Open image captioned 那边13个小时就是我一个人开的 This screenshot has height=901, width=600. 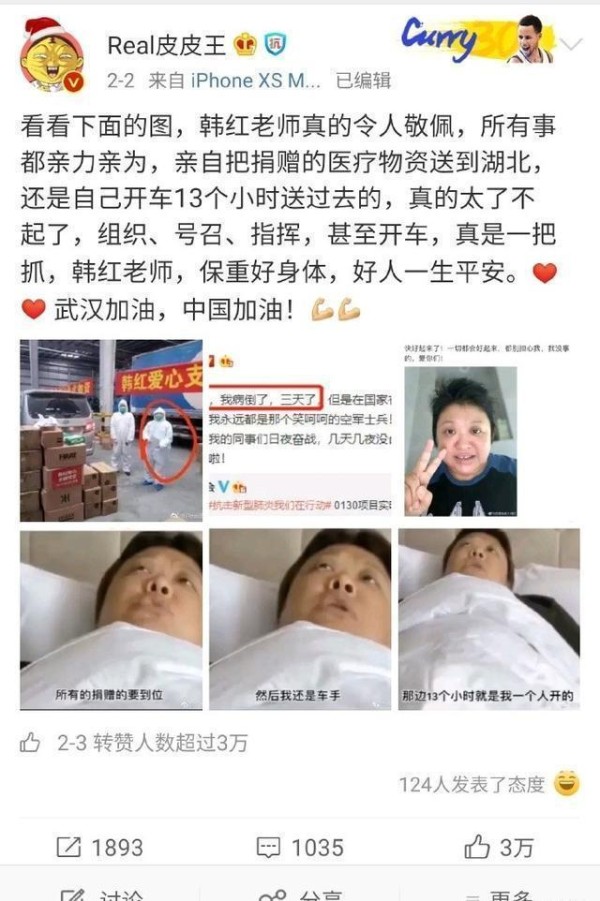pyautogui.click(x=488, y=619)
